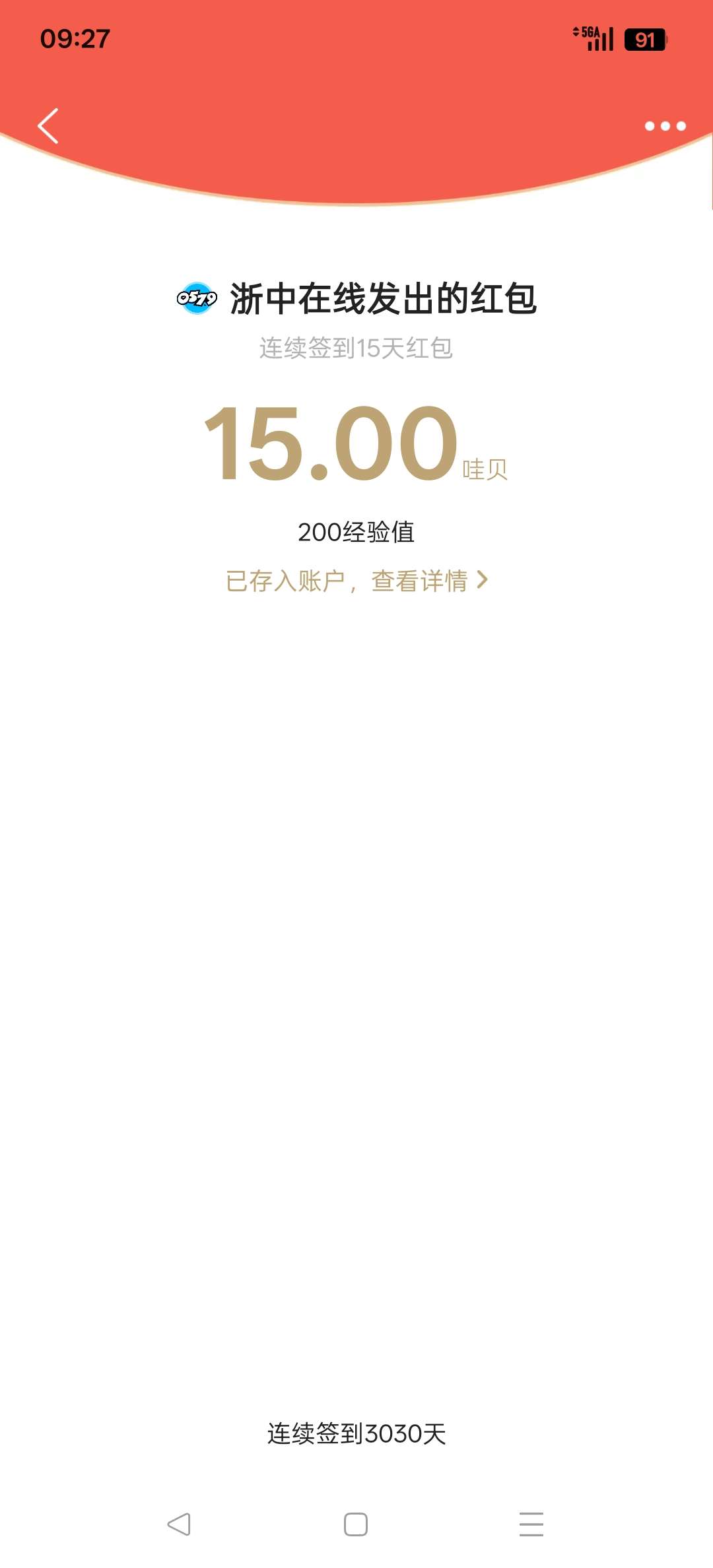Tap the system back navigation button
713x1568 pixels.
coord(179,1524)
